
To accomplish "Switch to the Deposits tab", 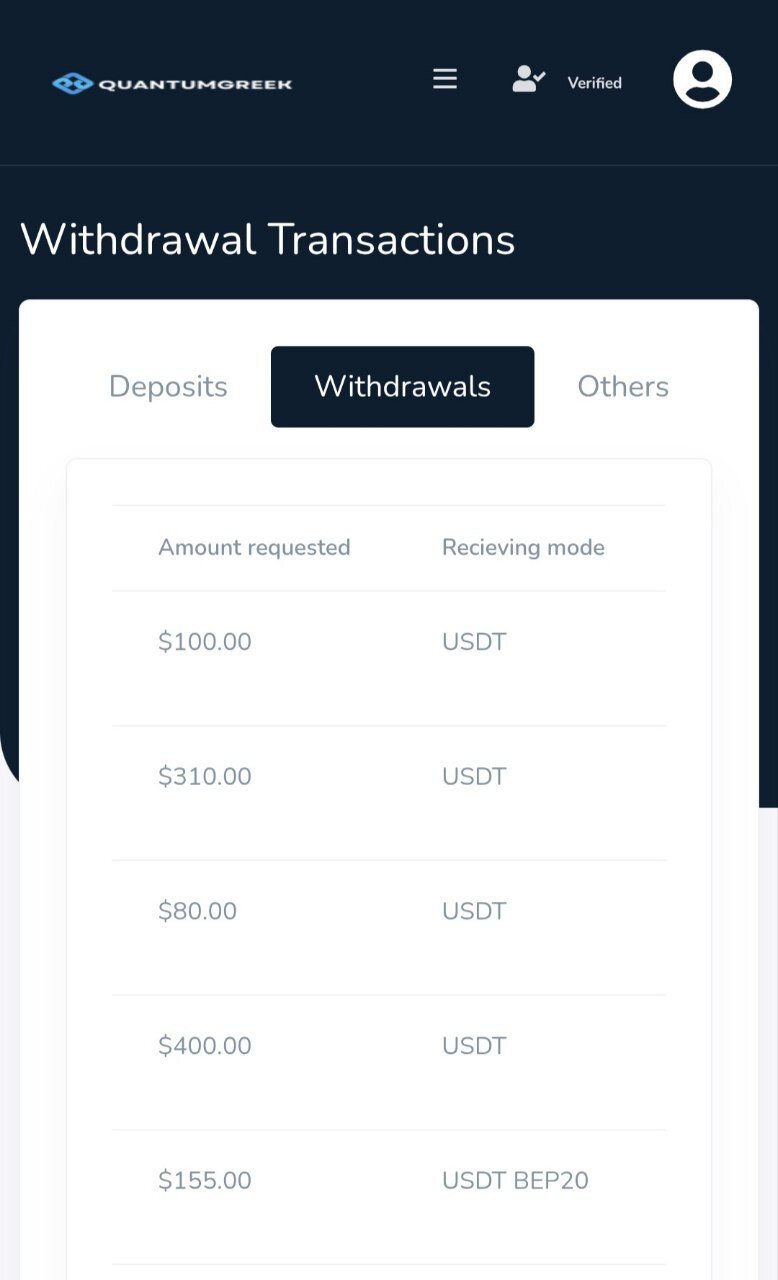I will point(168,387).
